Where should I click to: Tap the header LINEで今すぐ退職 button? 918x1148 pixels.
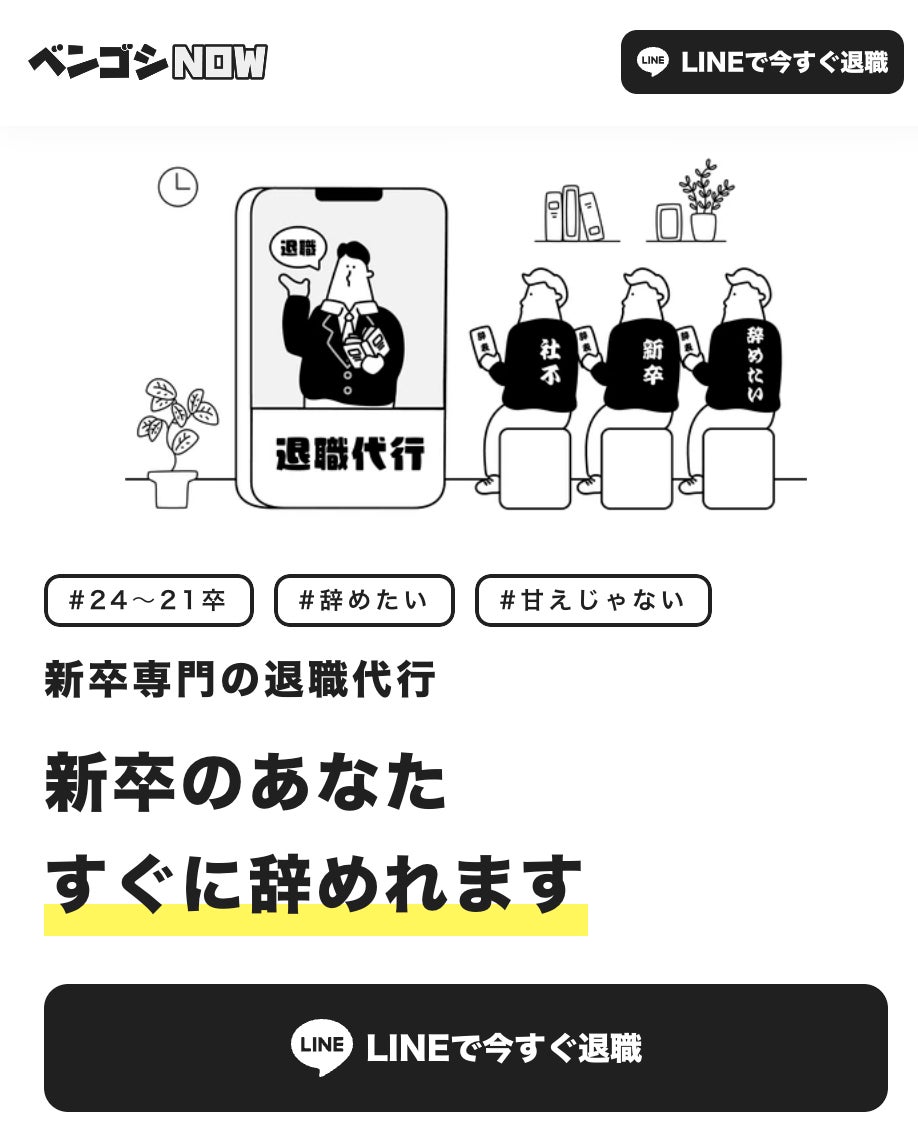tap(762, 62)
